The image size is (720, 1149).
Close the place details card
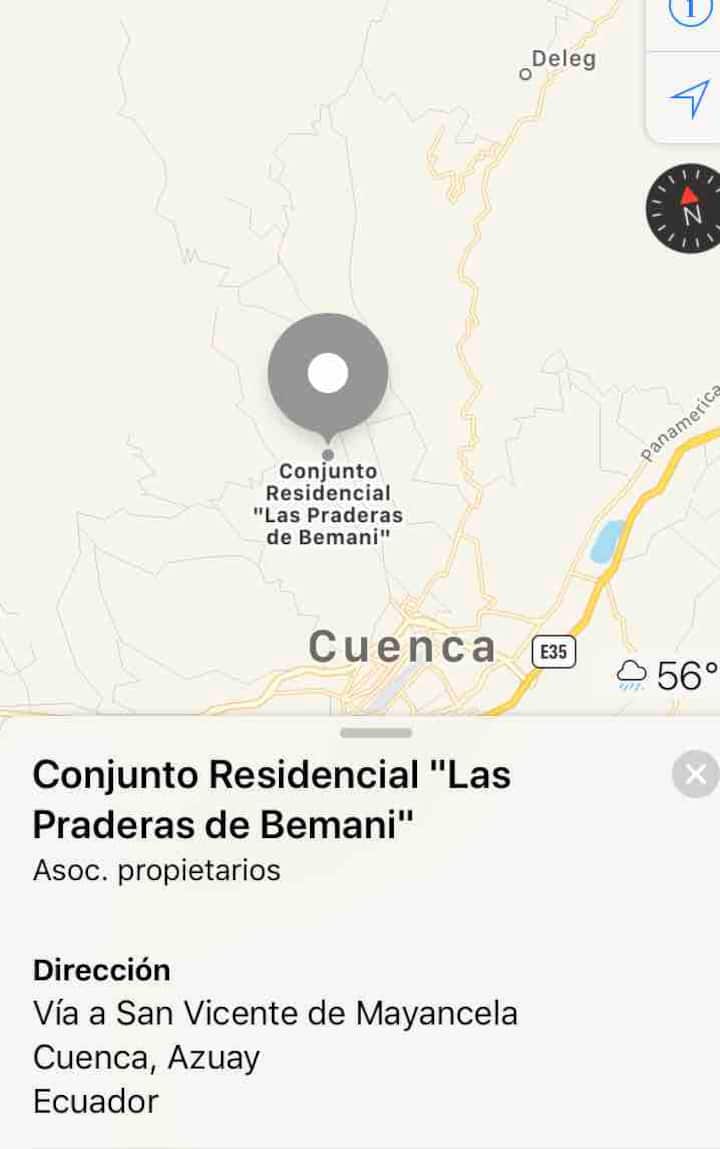click(695, 774)
